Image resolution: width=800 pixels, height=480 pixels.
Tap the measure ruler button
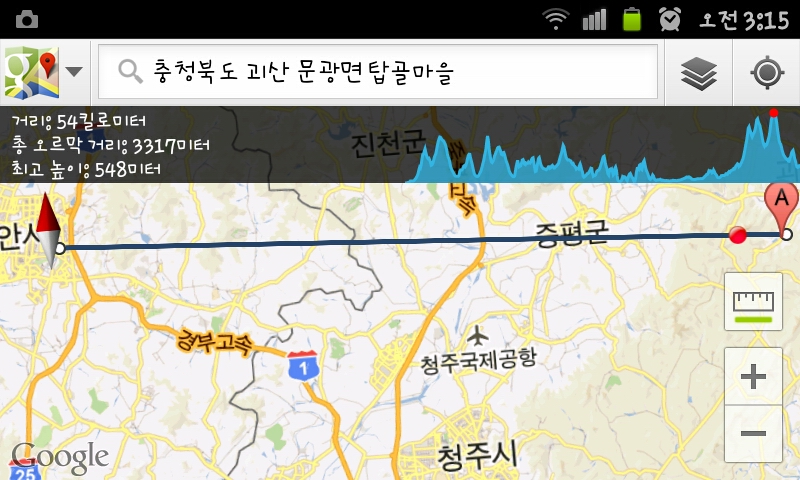click(x=753, y=302)
